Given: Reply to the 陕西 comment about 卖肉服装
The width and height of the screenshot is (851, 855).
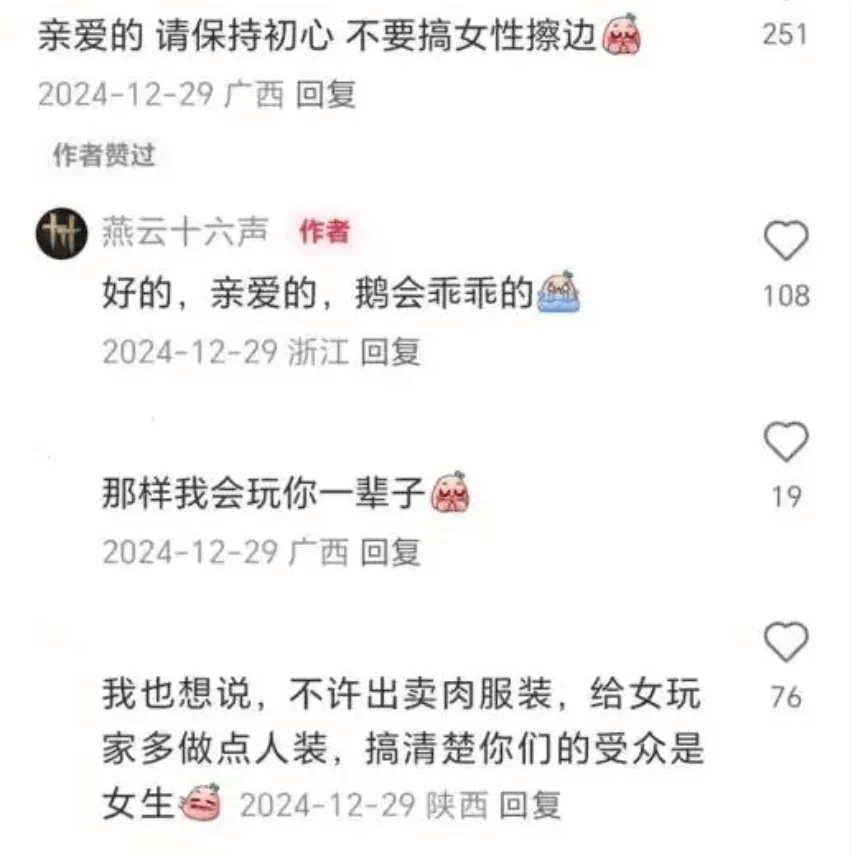Looking at the screenshot, I should [x=530, y=805].
